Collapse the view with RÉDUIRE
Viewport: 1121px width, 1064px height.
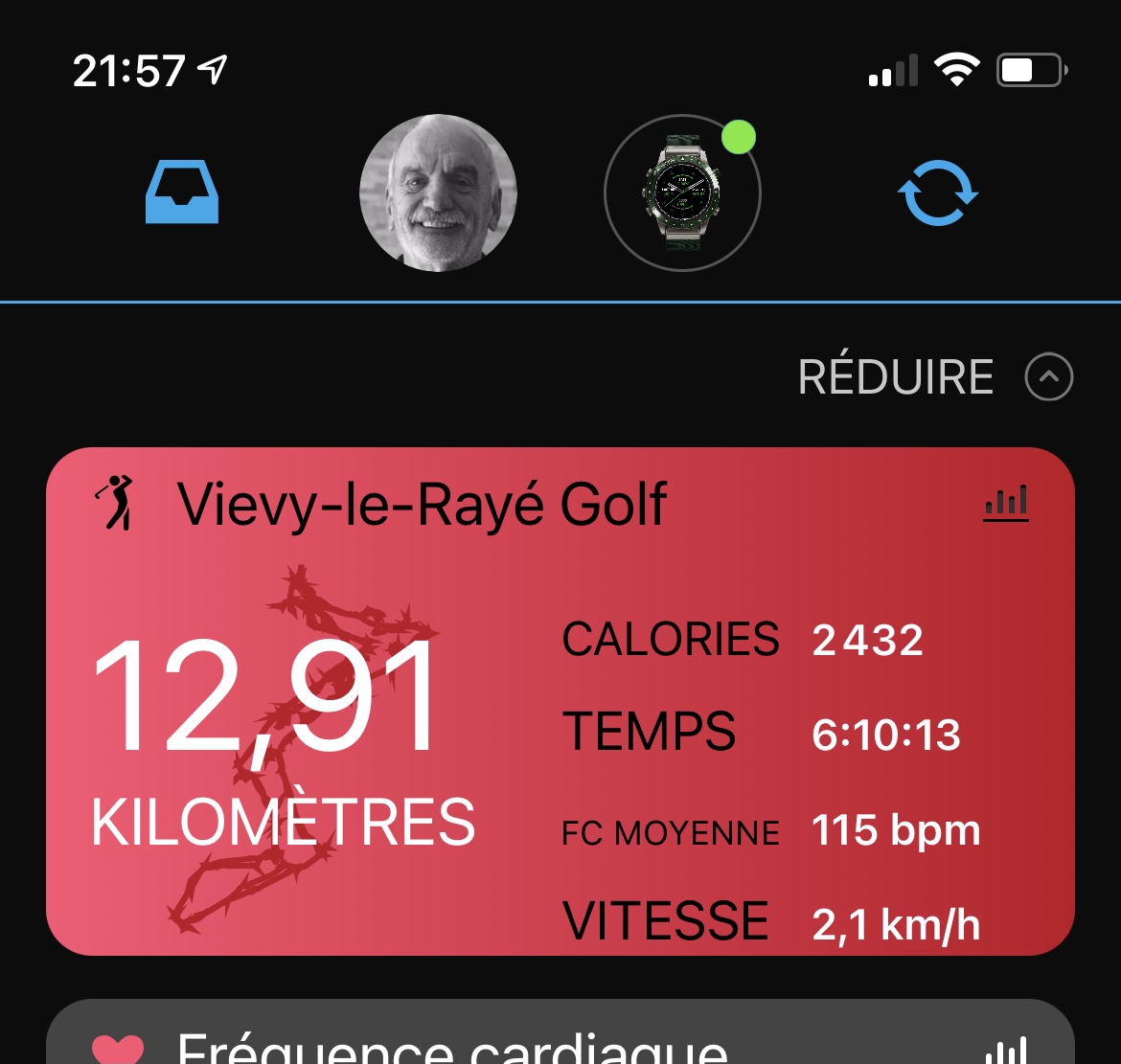tap(934, 377)
